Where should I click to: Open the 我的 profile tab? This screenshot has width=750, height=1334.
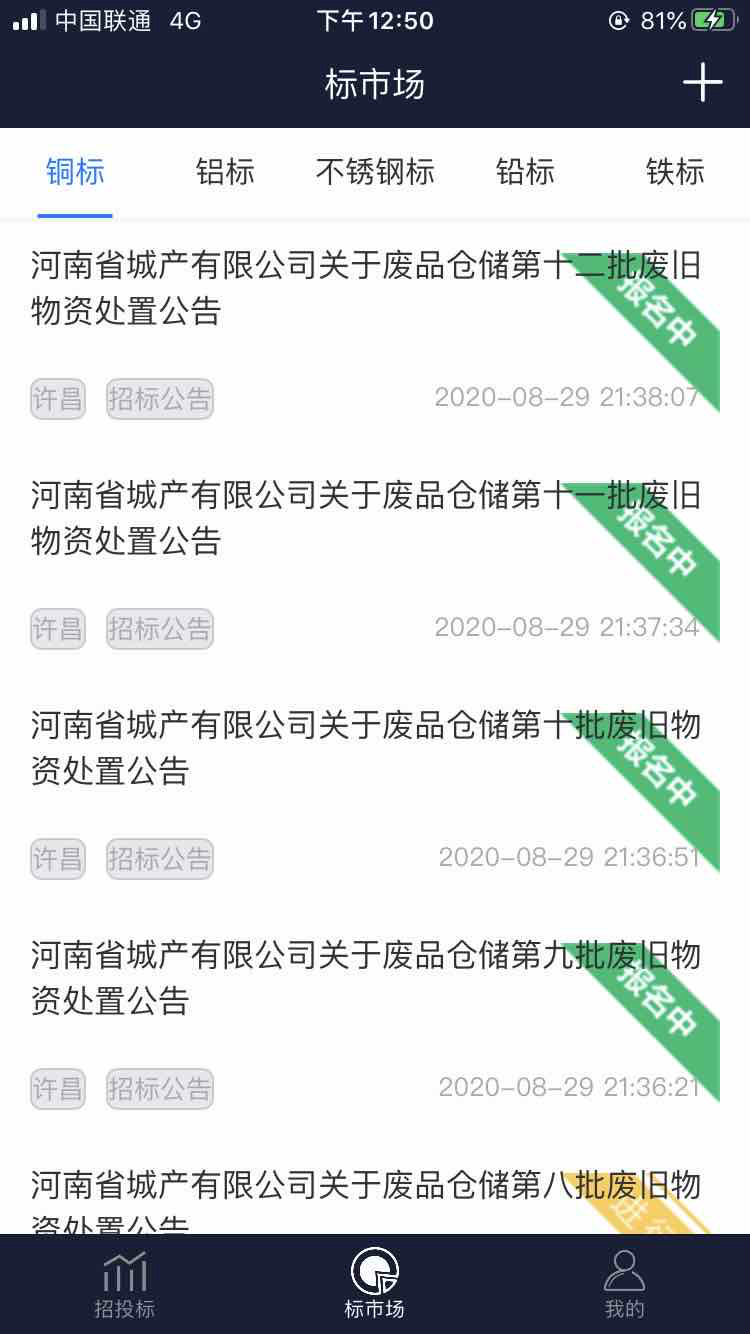[x=625, y=1285]
